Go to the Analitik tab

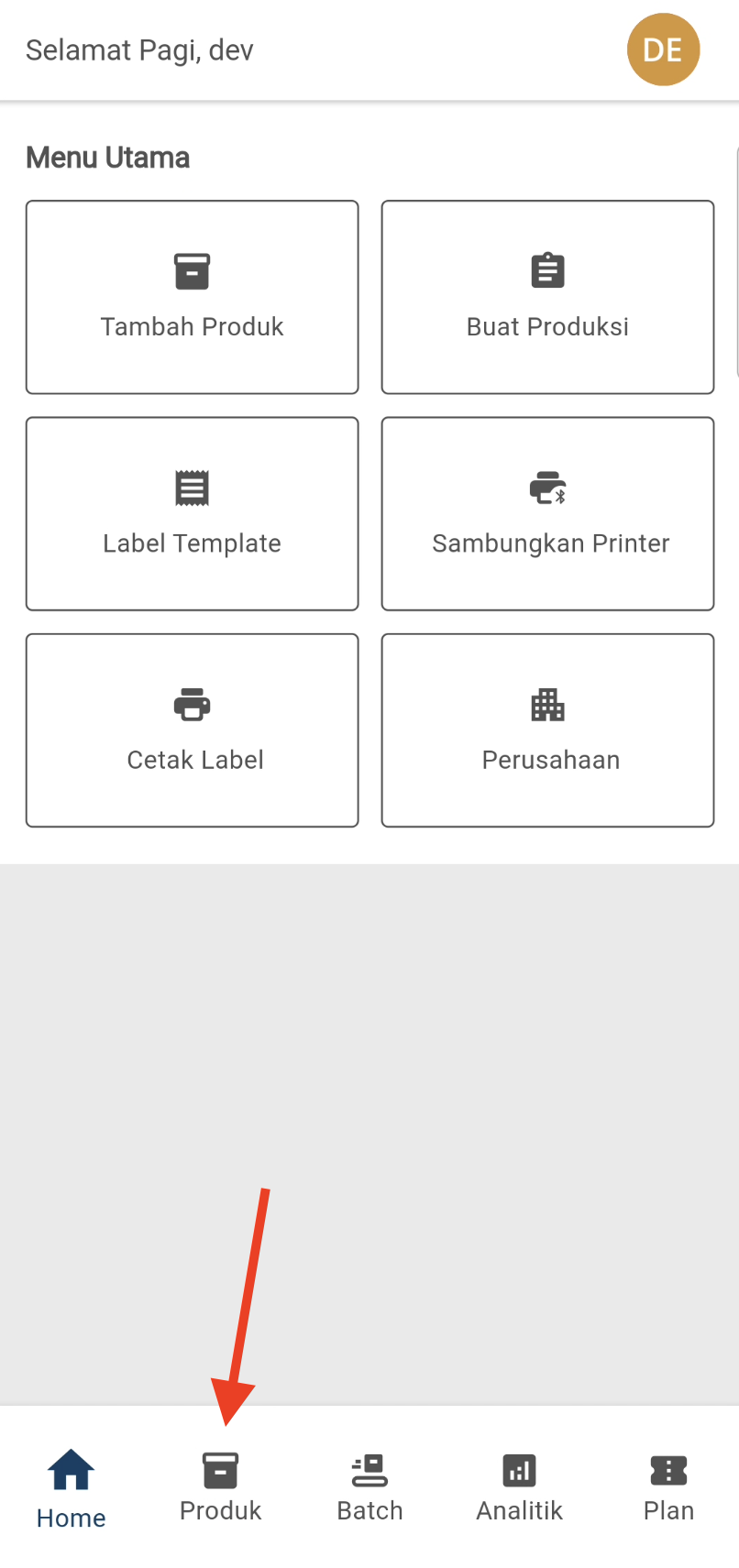[x=519, y=1488]
